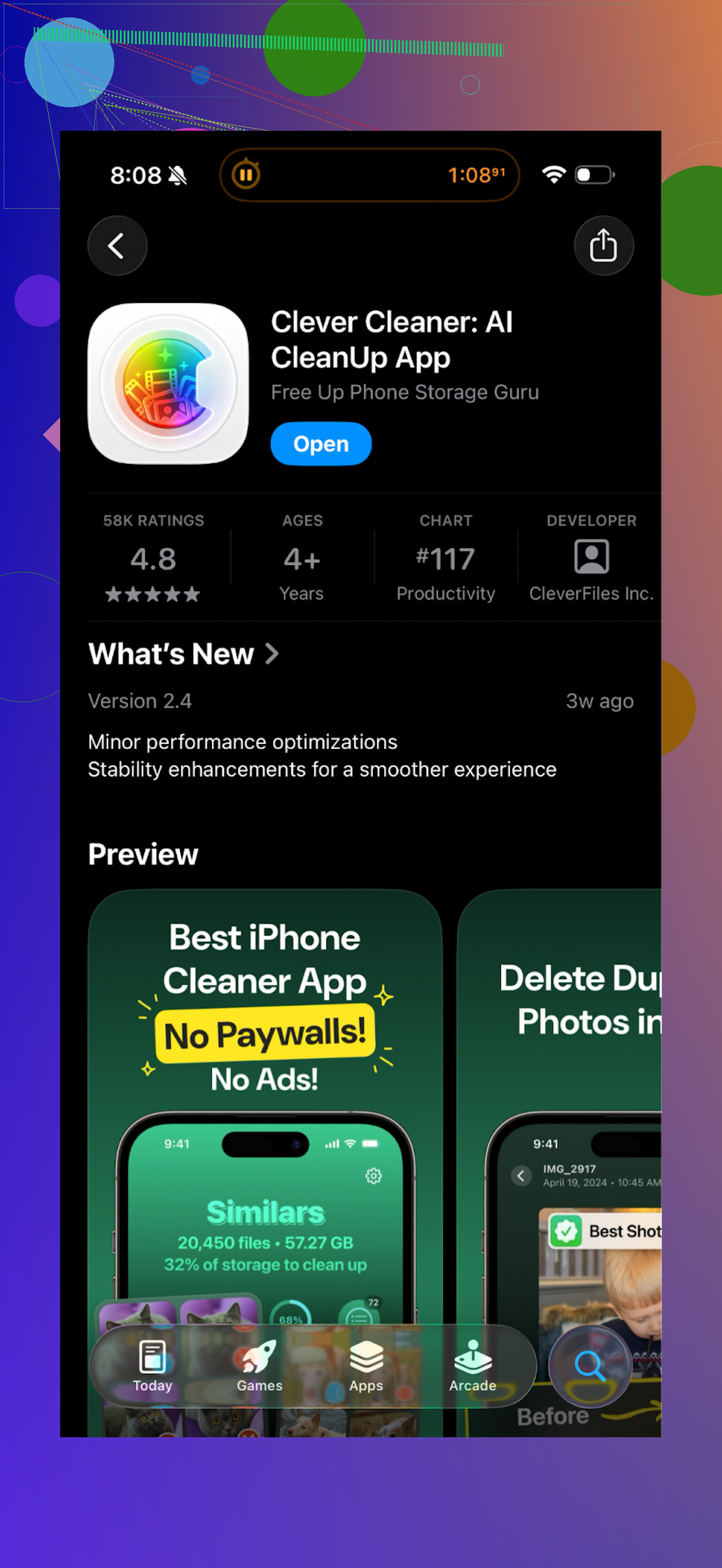Switch to the Arcade tab
Image resolution: width=722 pixels, height=1568 pixels.
(472, 1366)
